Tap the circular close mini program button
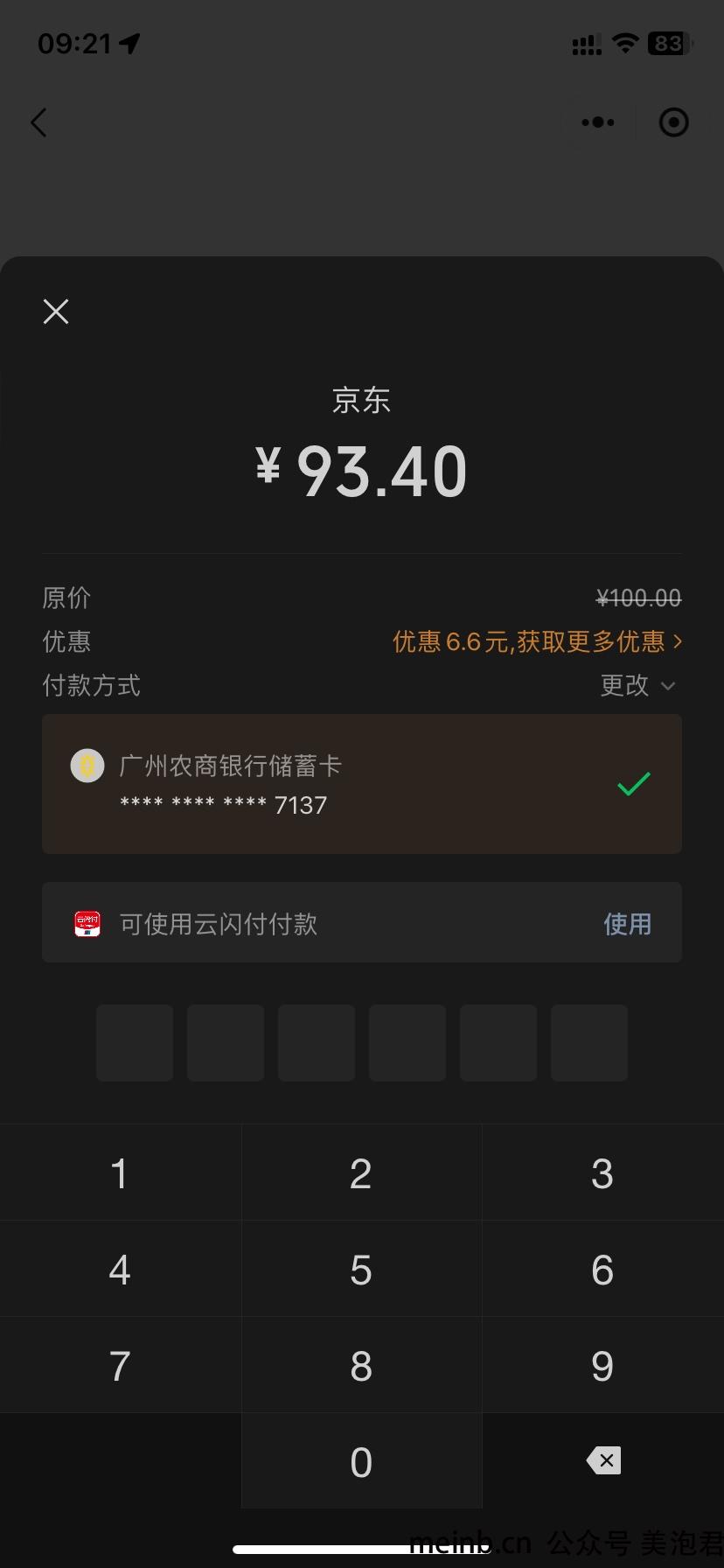The width and height of the screenshot is (724, 1568). click(x=673, y=122)
